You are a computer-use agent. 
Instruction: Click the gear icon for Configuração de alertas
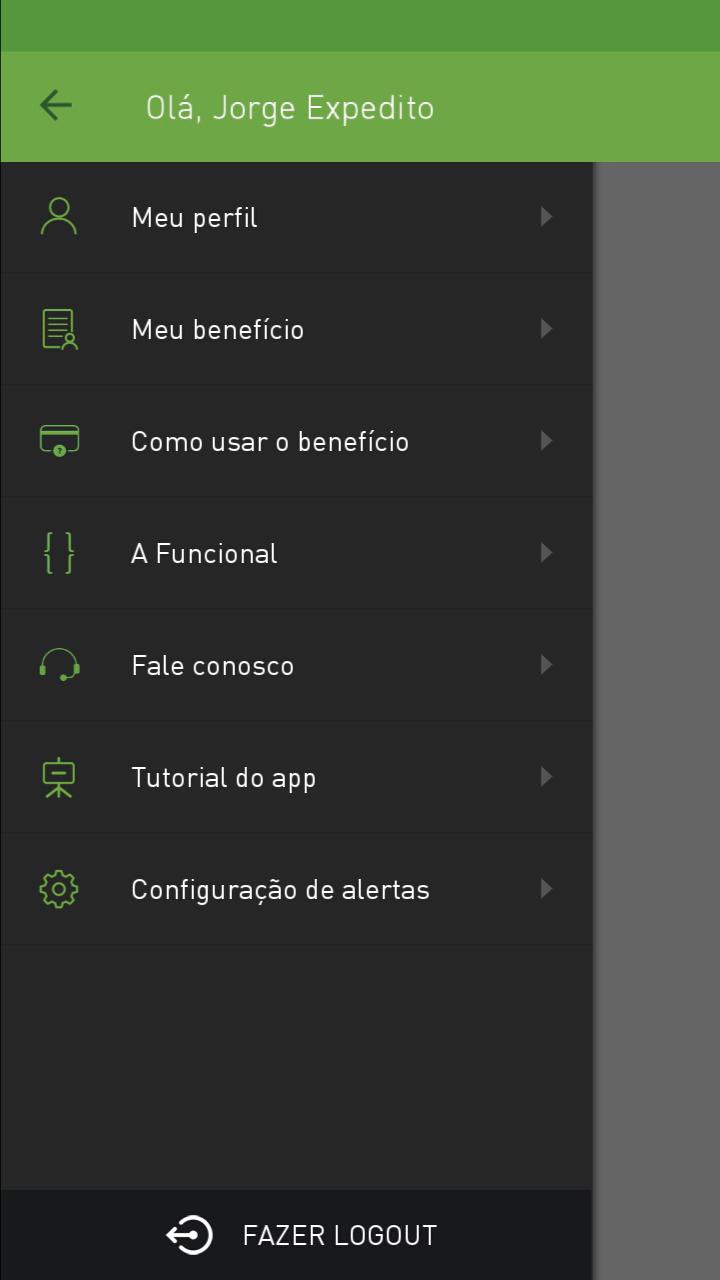[58, 889]
